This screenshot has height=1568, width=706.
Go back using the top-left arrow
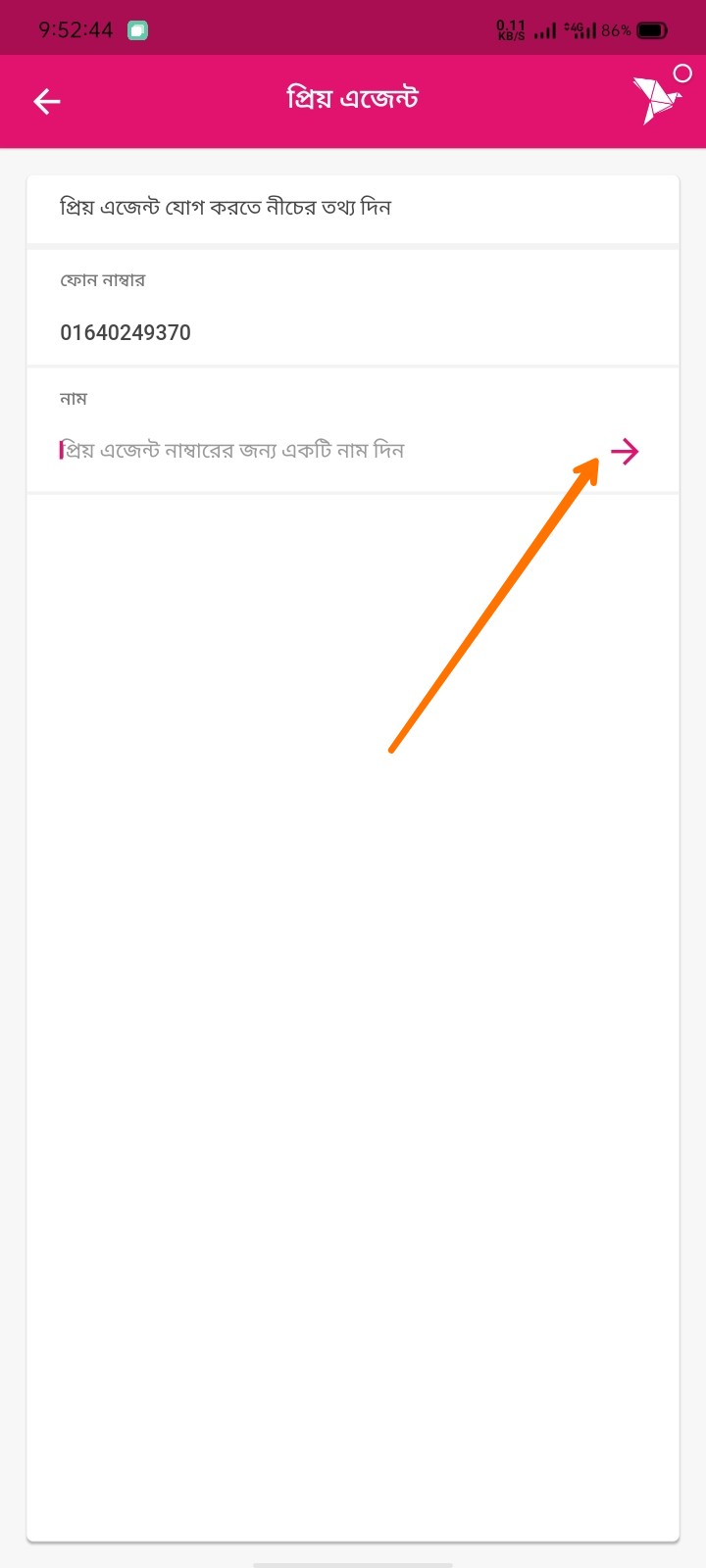[x=47, y=101]
